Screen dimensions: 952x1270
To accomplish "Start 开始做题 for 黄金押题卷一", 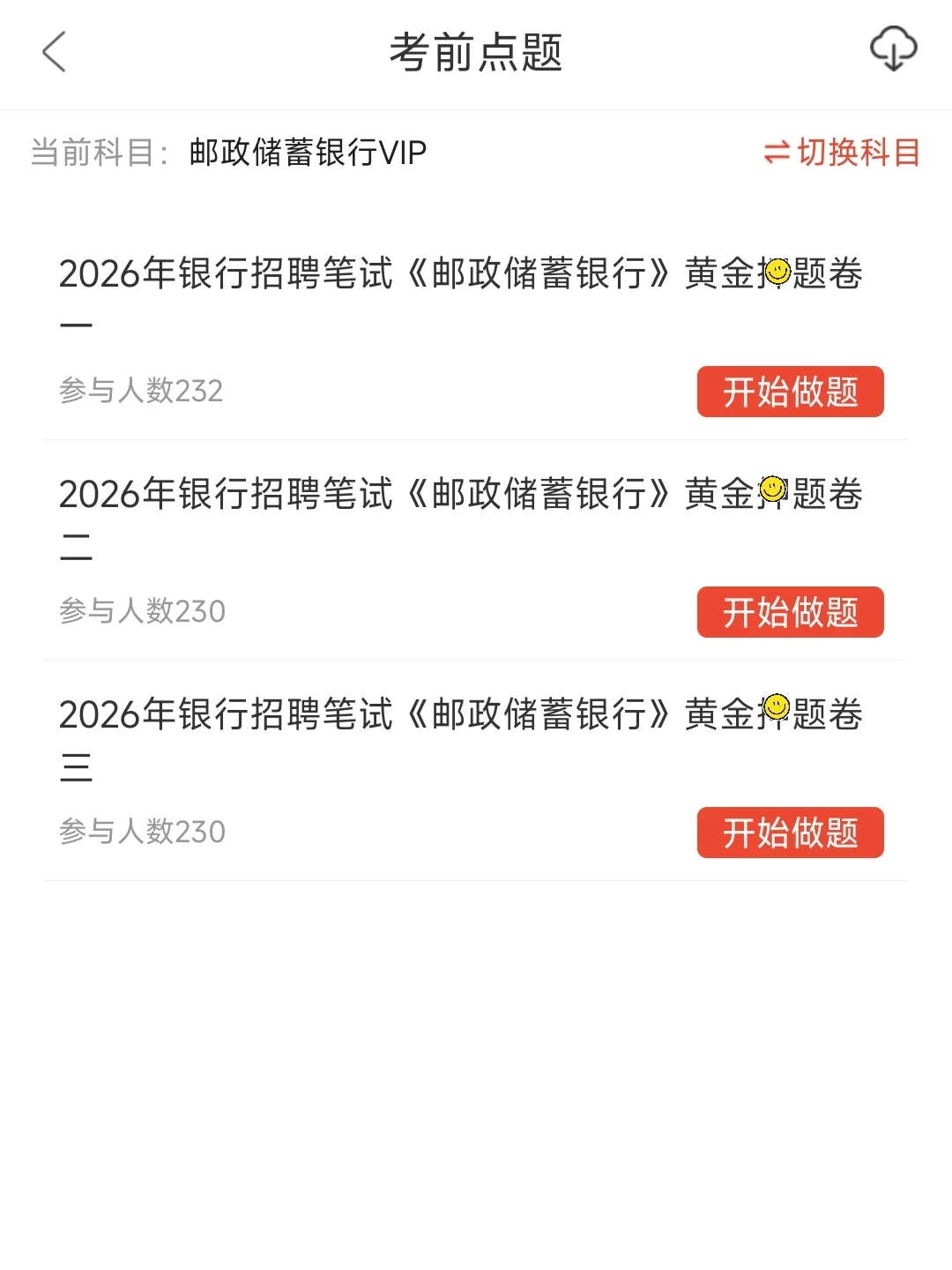I will click(790, 392).
